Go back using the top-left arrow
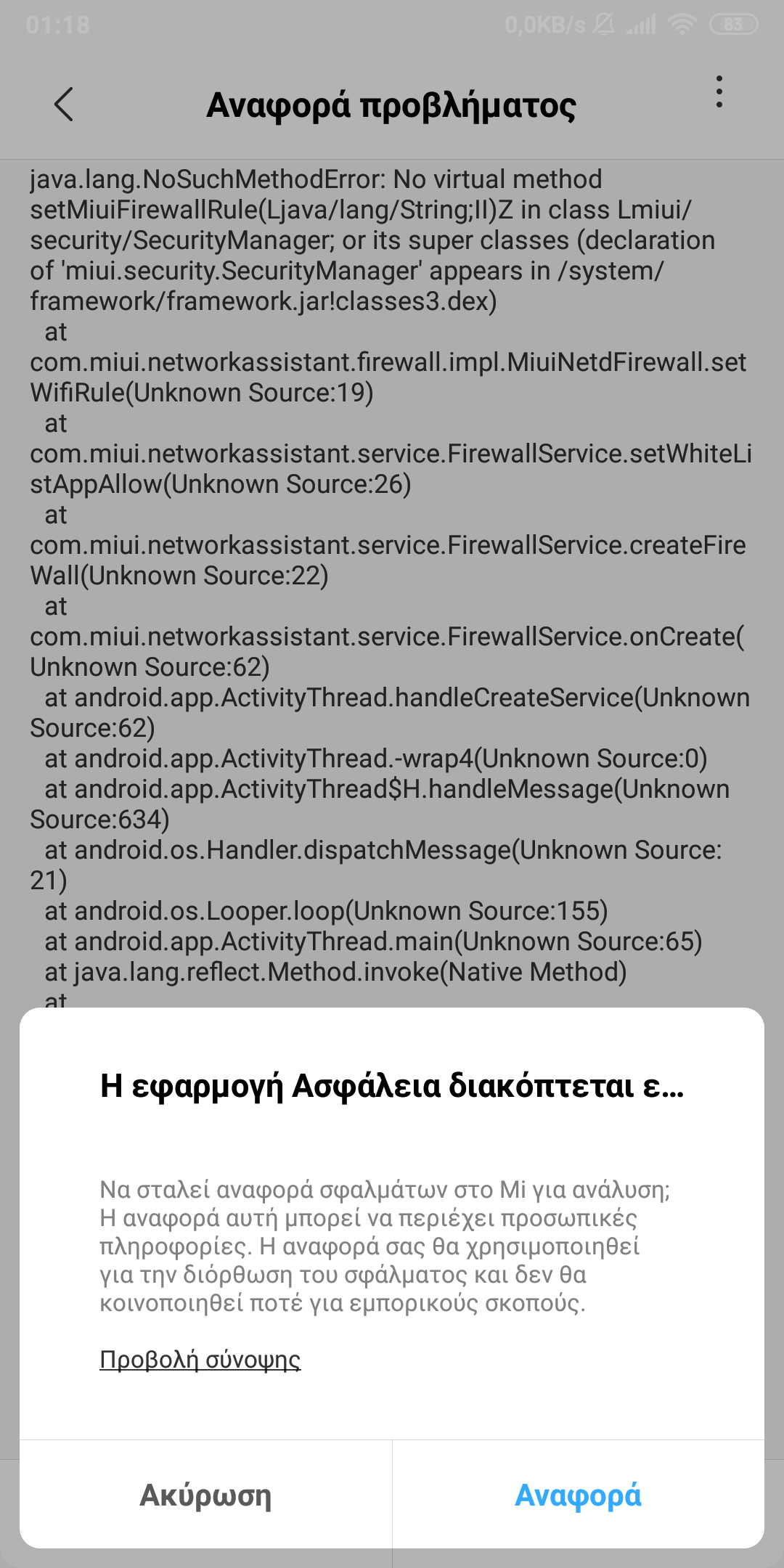 pos(64,105)
